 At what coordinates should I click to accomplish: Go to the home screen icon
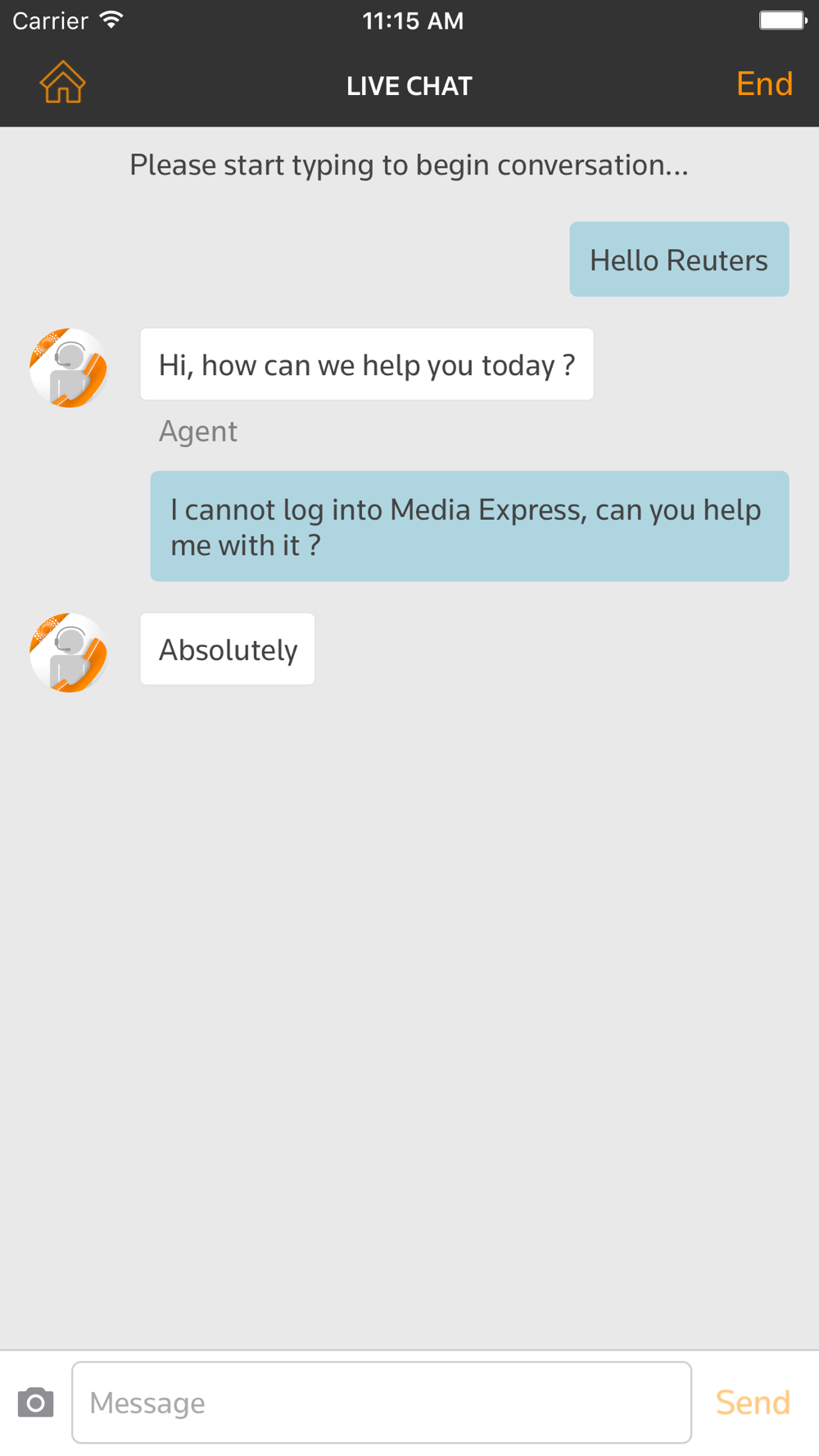(63, 83)
